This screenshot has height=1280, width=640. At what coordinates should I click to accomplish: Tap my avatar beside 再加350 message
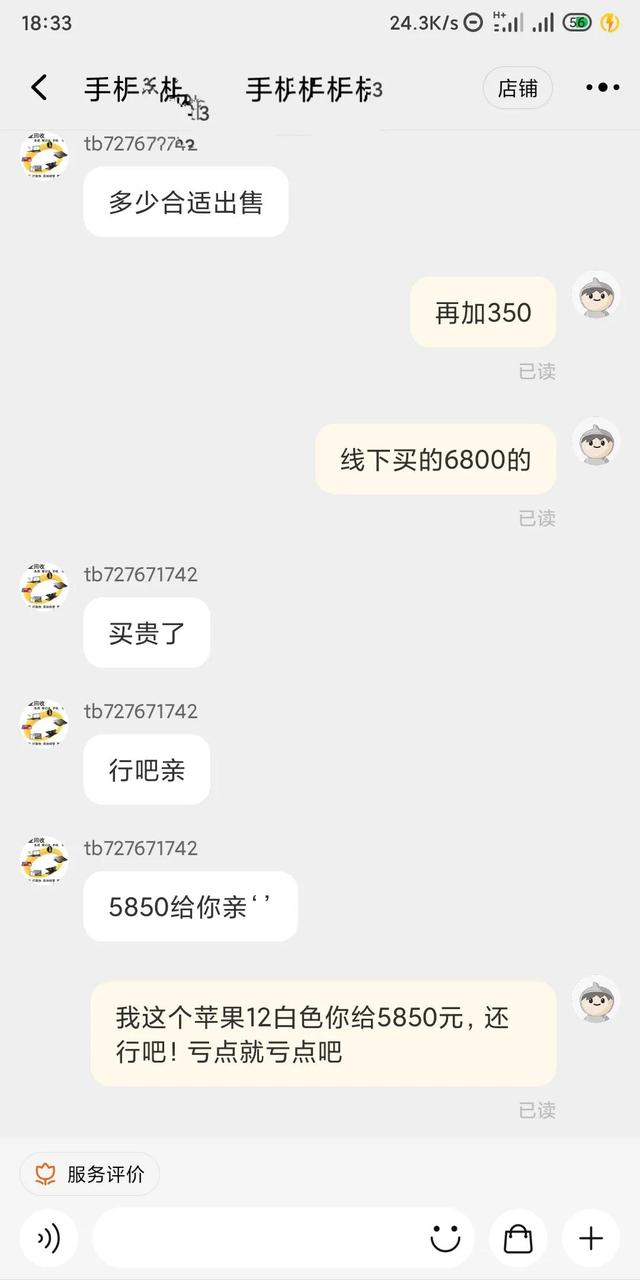coord(596,295)
